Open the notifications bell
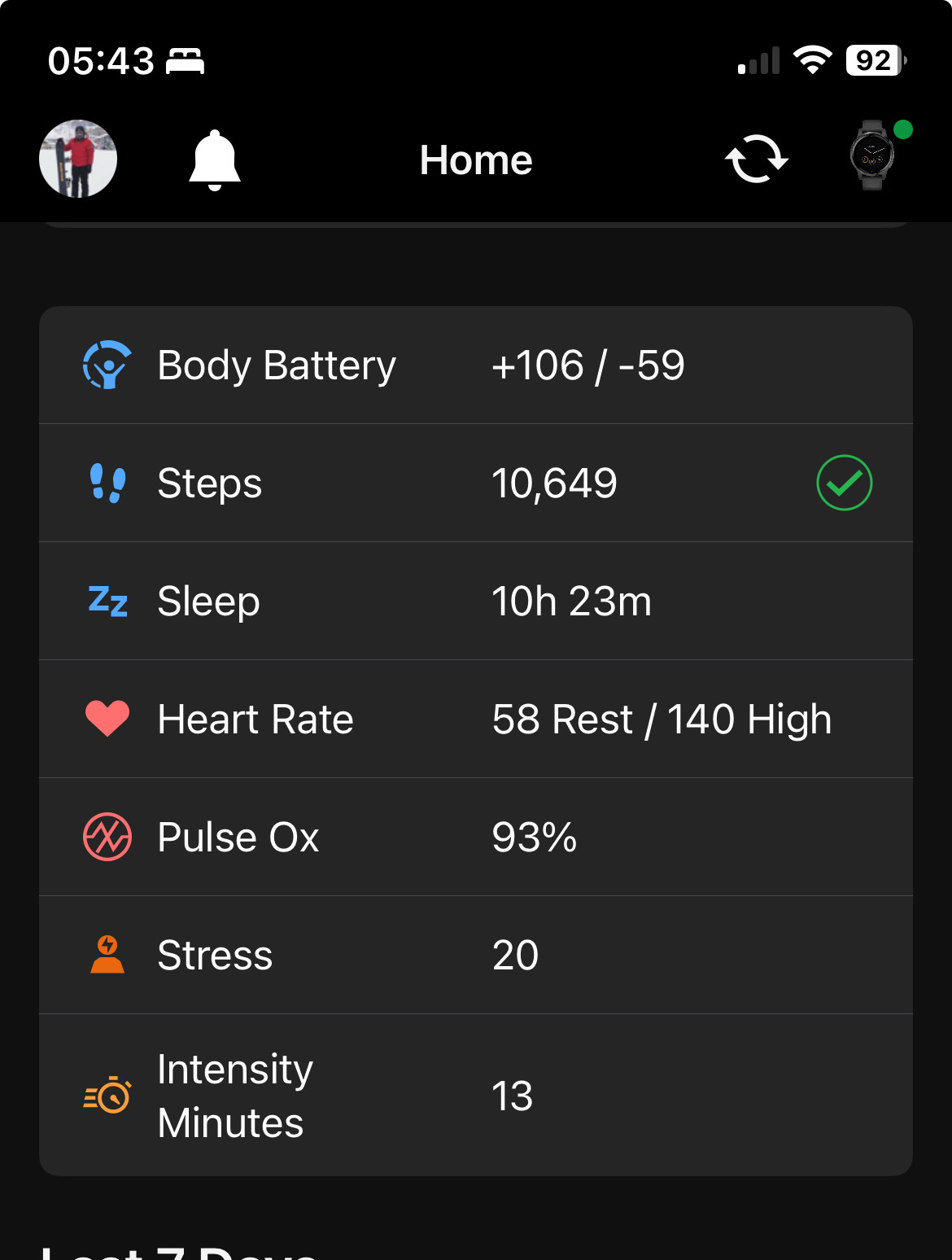The image size is (952, 1260). (x=214, y=160)
